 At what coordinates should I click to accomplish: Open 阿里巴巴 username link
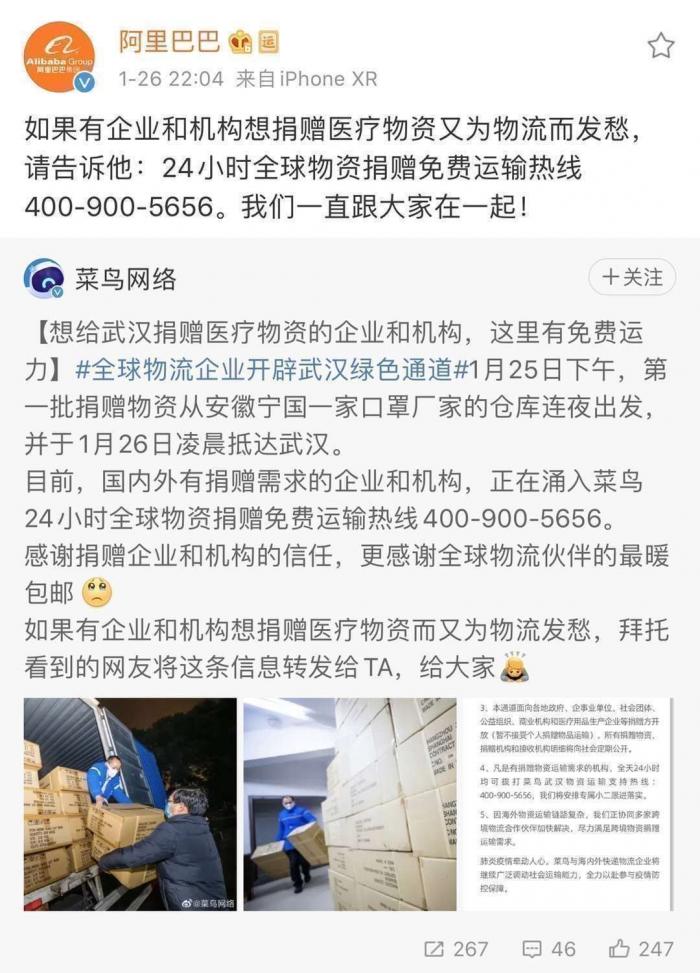pyautogui.click(x=169, y=42)
